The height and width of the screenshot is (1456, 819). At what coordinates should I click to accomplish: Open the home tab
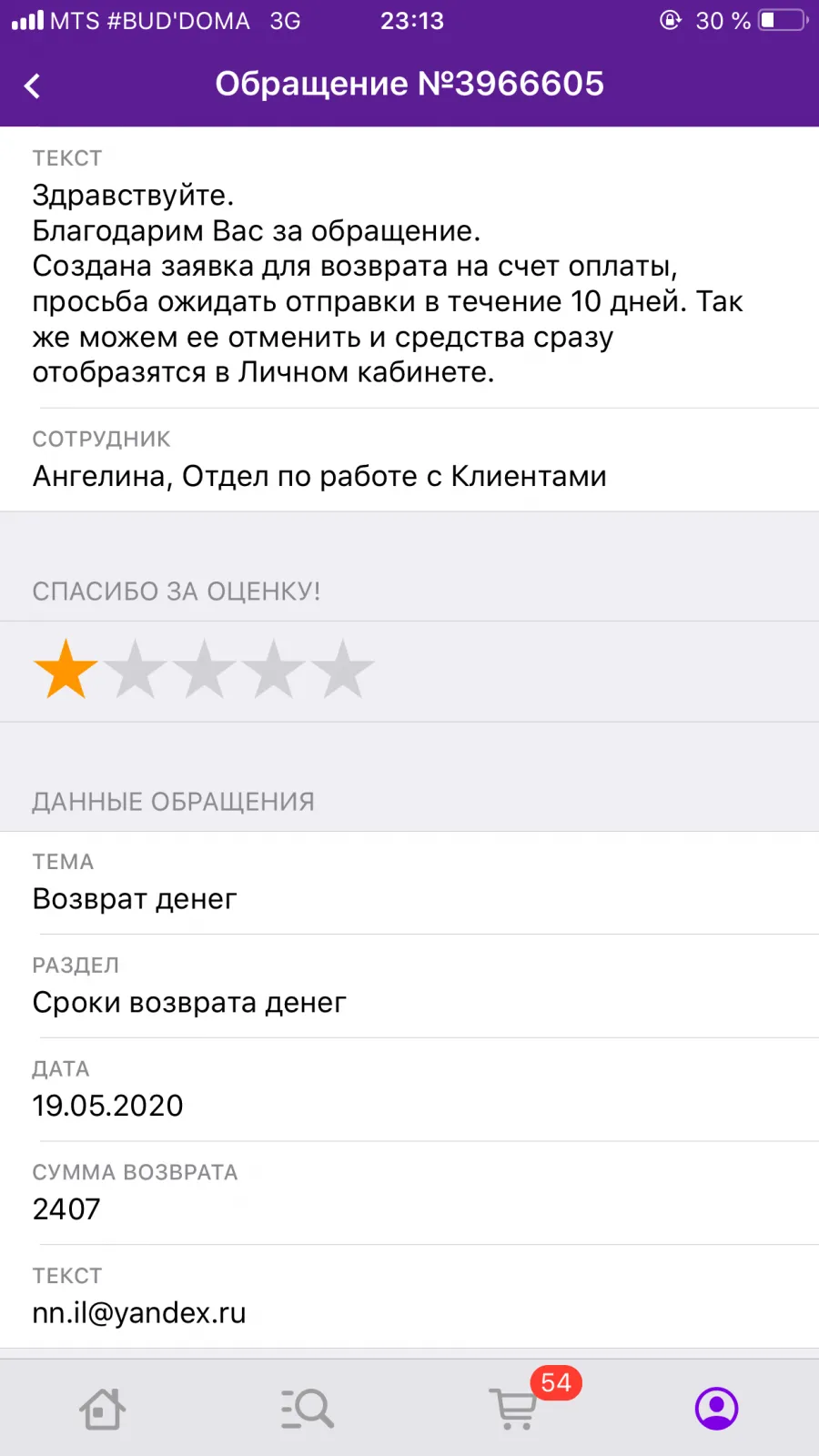(102, 1409)
